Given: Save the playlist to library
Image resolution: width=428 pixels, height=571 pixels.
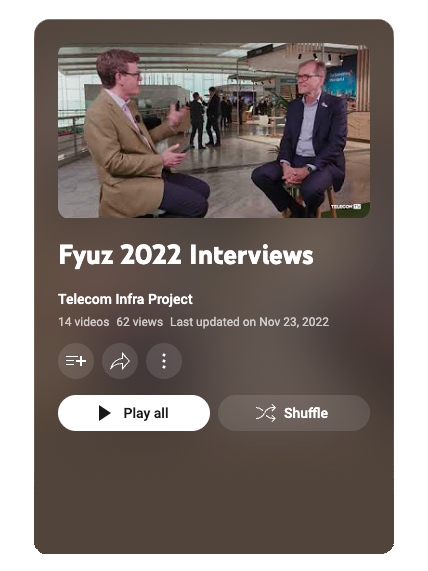Looking at the screenshot, I should pos(76,361).
